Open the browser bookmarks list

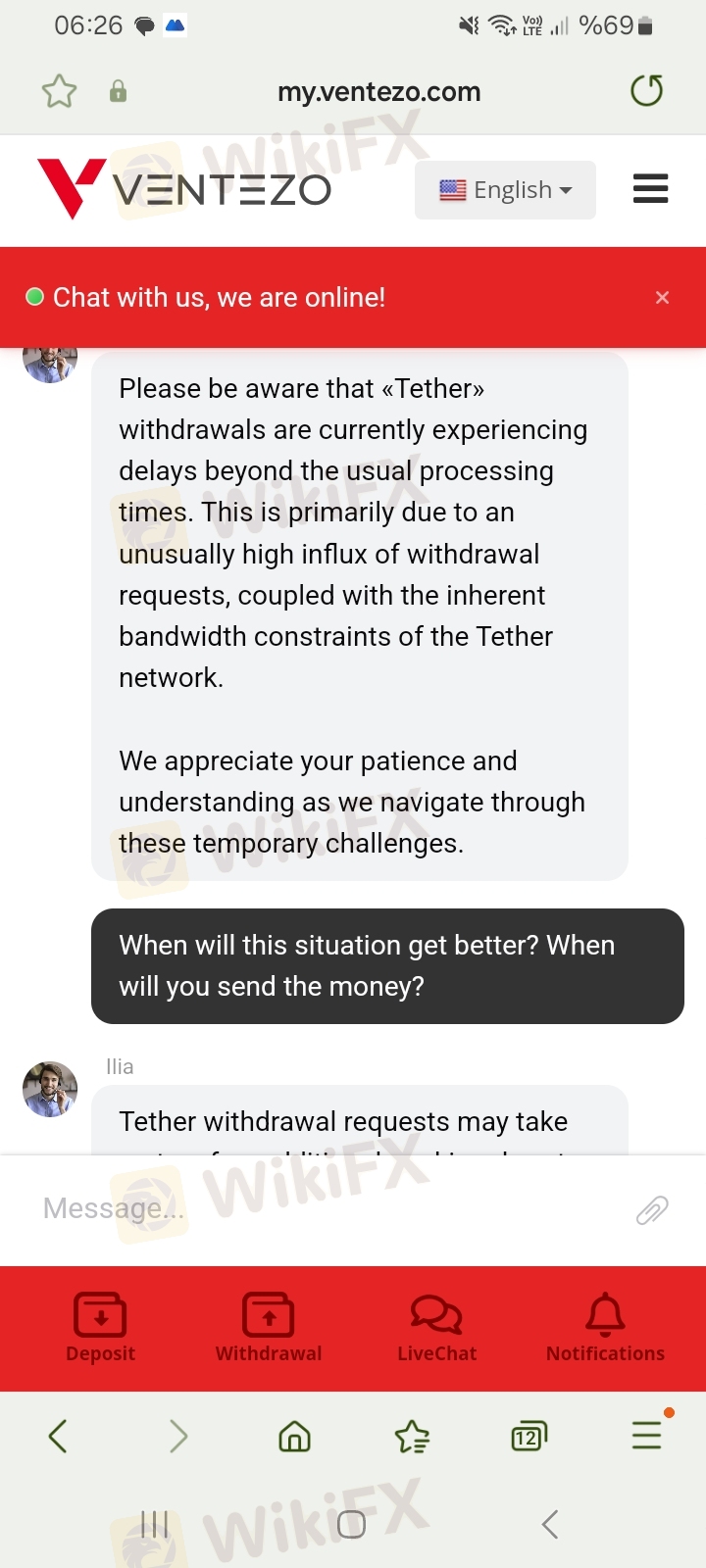click(412, 1437)
